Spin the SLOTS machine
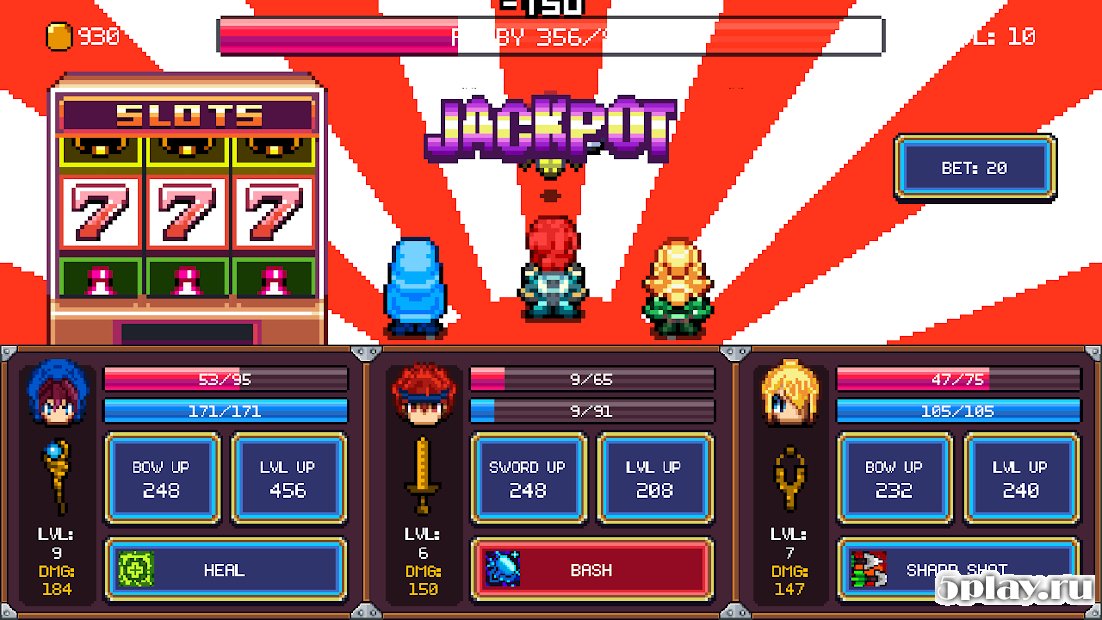 tap(187, 212)
